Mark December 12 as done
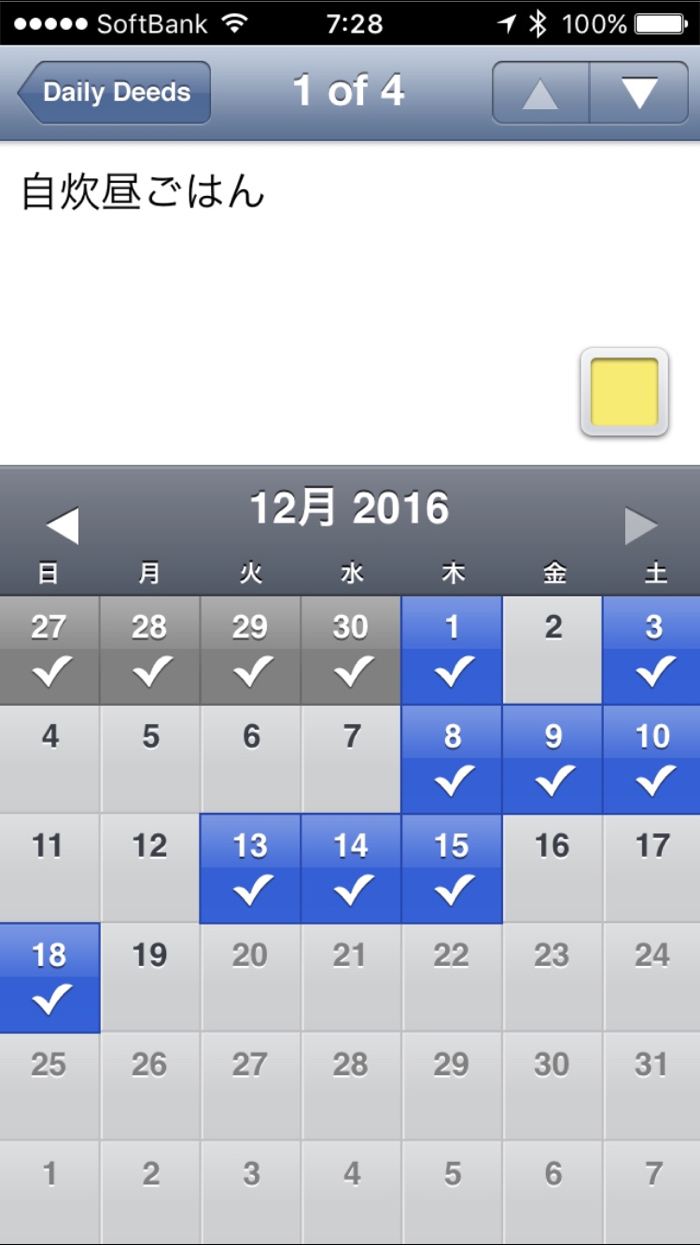700x1245 pixels. pyautogui.click(x=150, y=868)
